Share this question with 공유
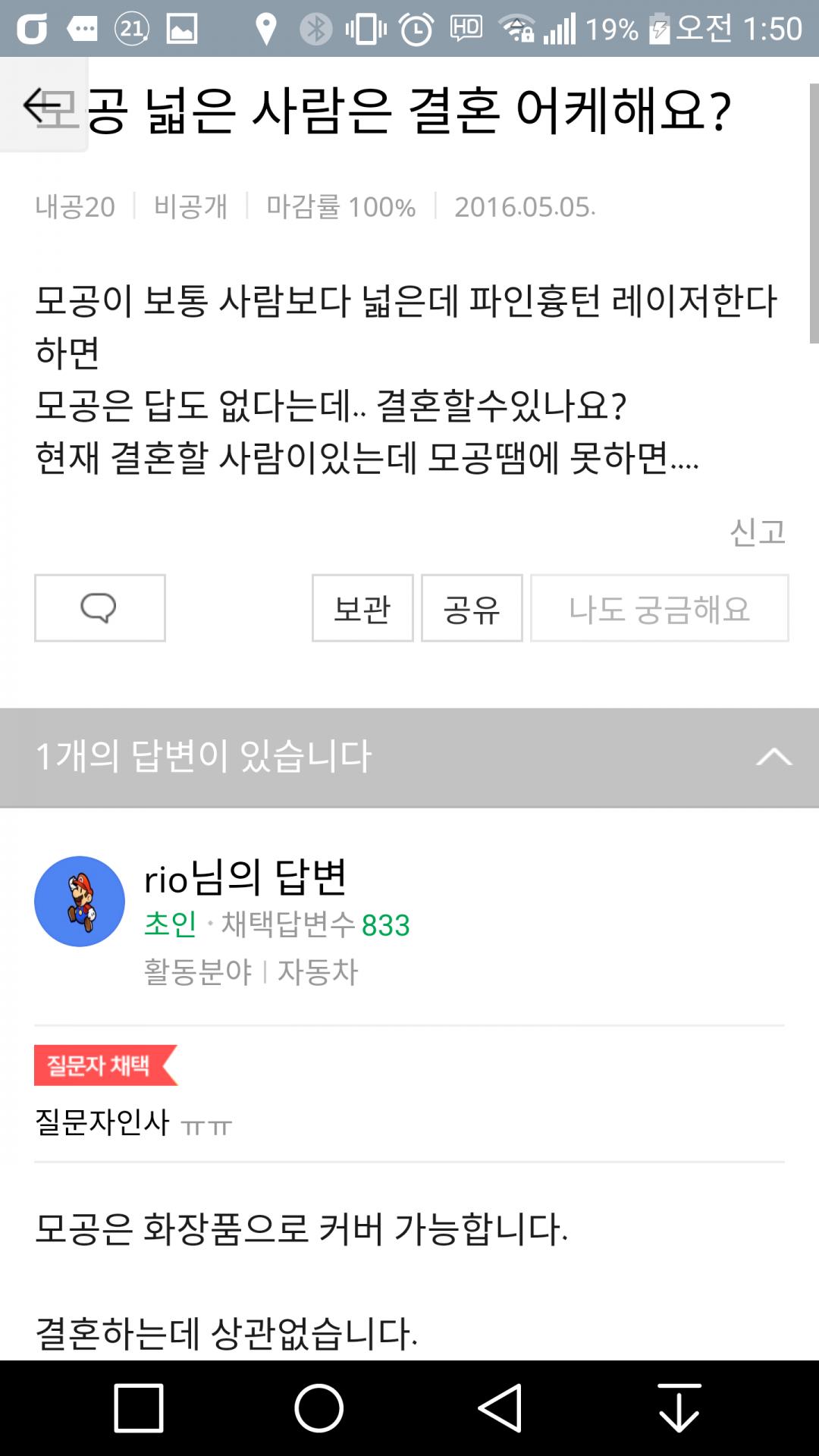The height and width of the screenshot is (1456, 819). (472, 608)
